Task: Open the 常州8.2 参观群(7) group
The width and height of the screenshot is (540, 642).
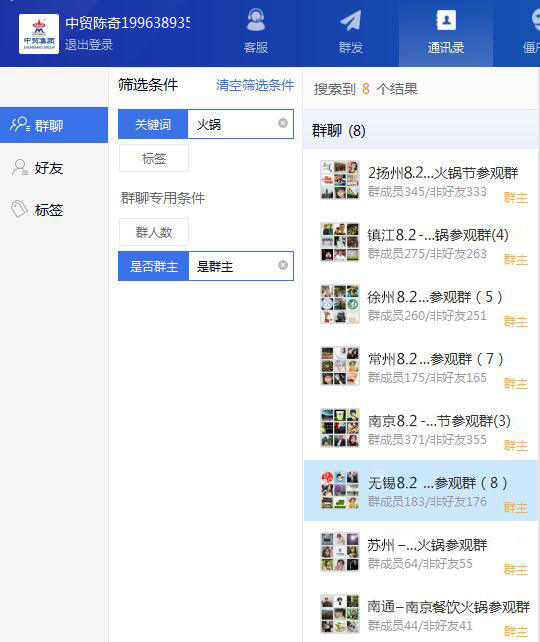Action: [421, 366]
